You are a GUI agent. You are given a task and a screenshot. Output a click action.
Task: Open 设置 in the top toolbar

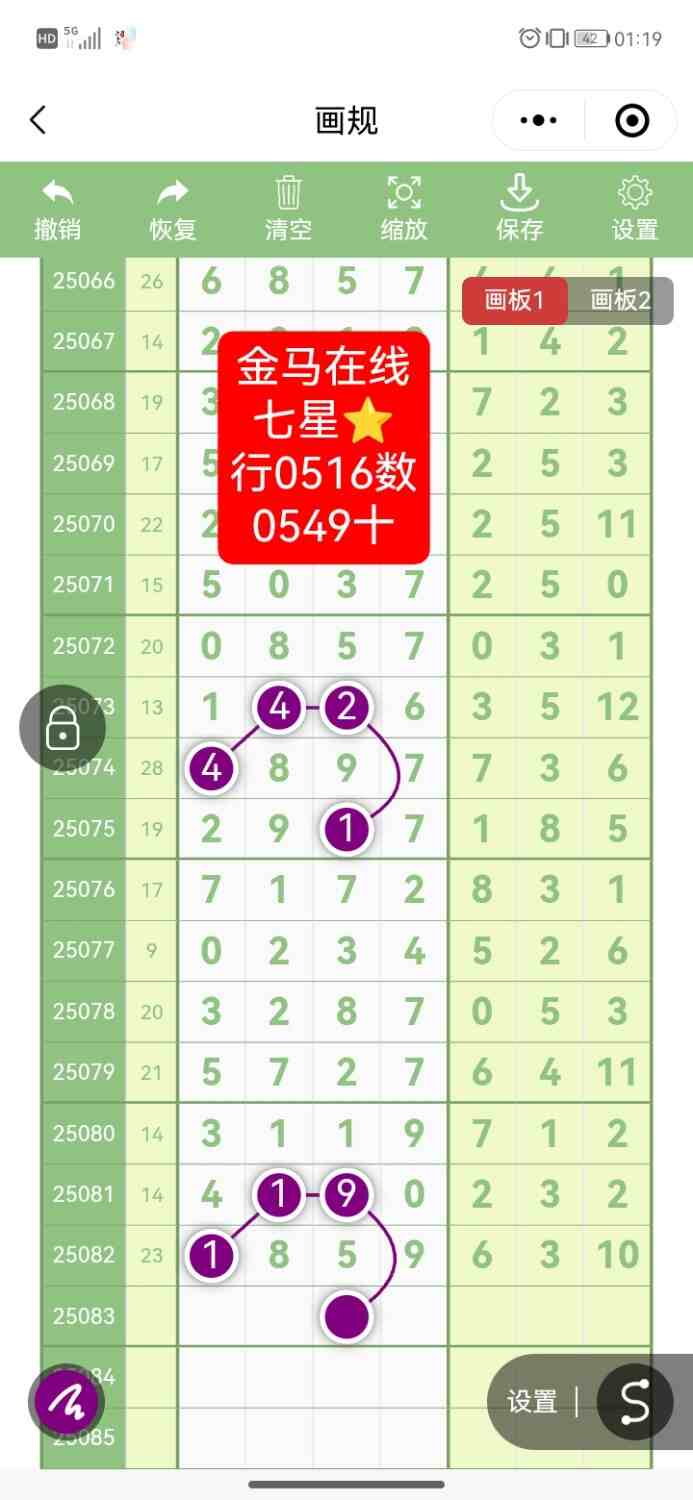[635, 209]
